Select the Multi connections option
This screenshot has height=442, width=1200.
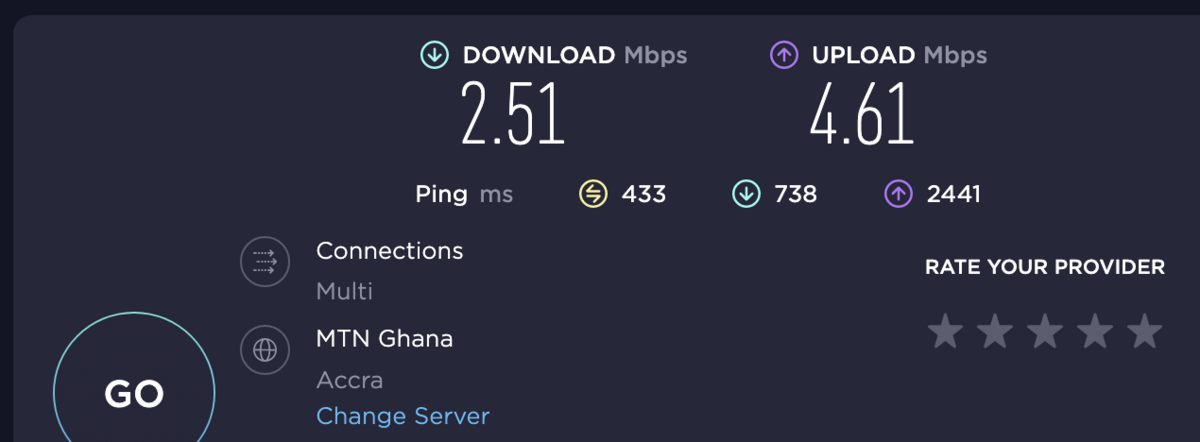pos(344,292)
